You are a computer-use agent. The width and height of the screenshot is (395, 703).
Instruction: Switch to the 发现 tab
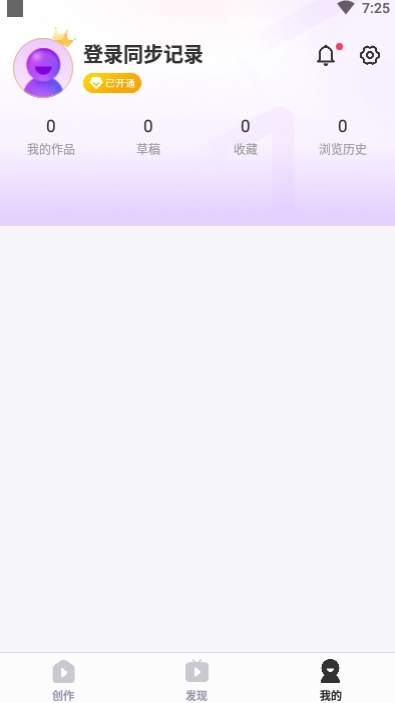point(197,680)
